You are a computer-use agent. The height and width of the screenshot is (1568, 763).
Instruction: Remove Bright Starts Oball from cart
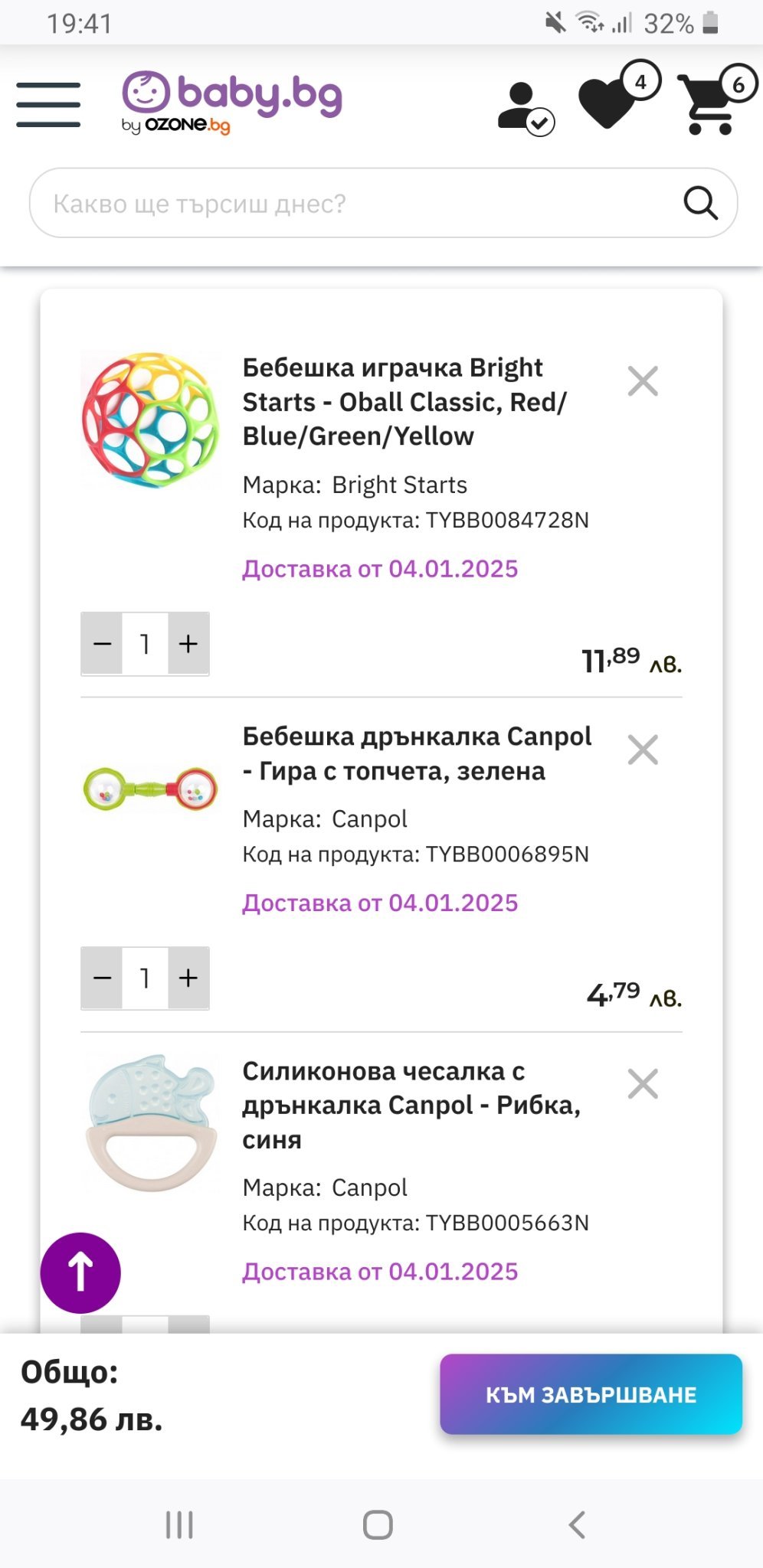coord(643,381)
